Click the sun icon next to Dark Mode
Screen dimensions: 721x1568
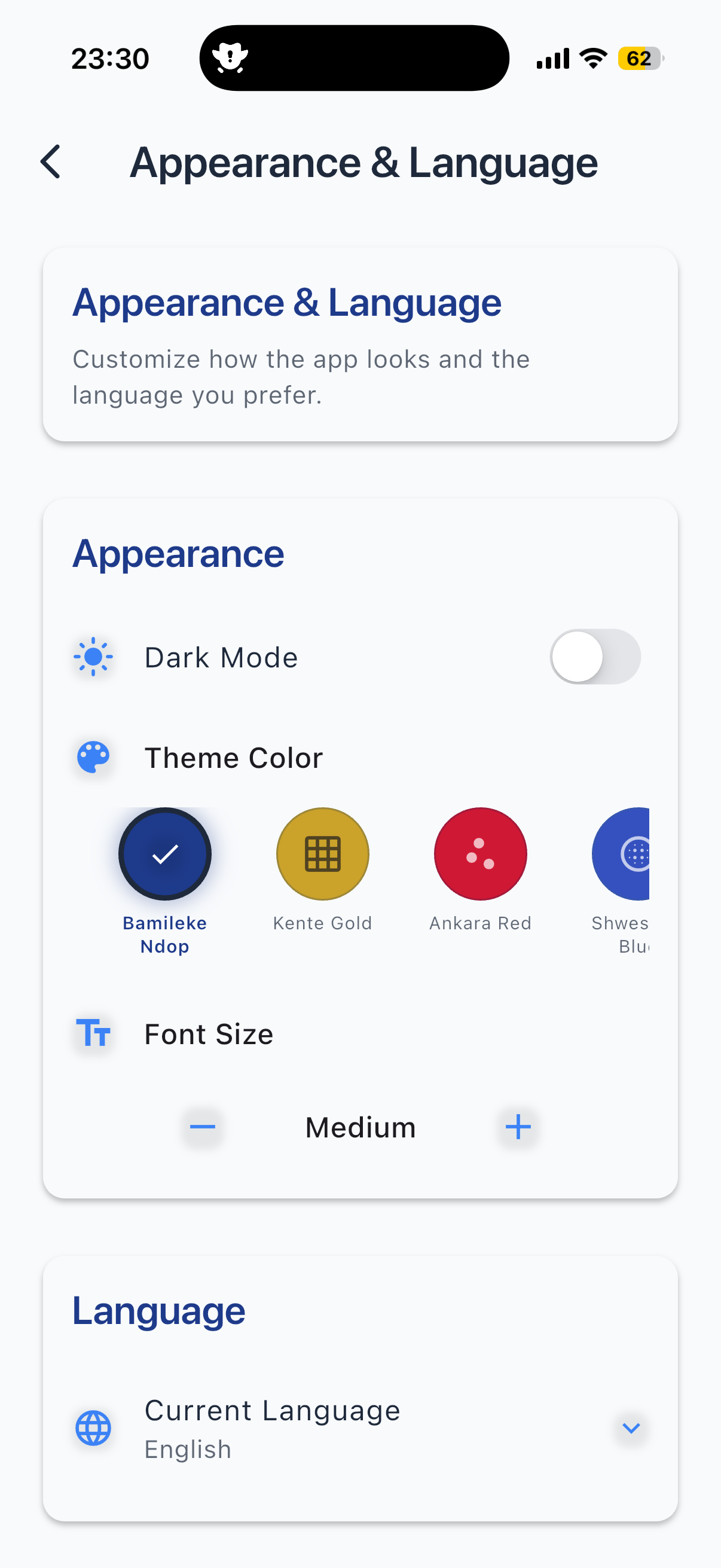(93, 657)
